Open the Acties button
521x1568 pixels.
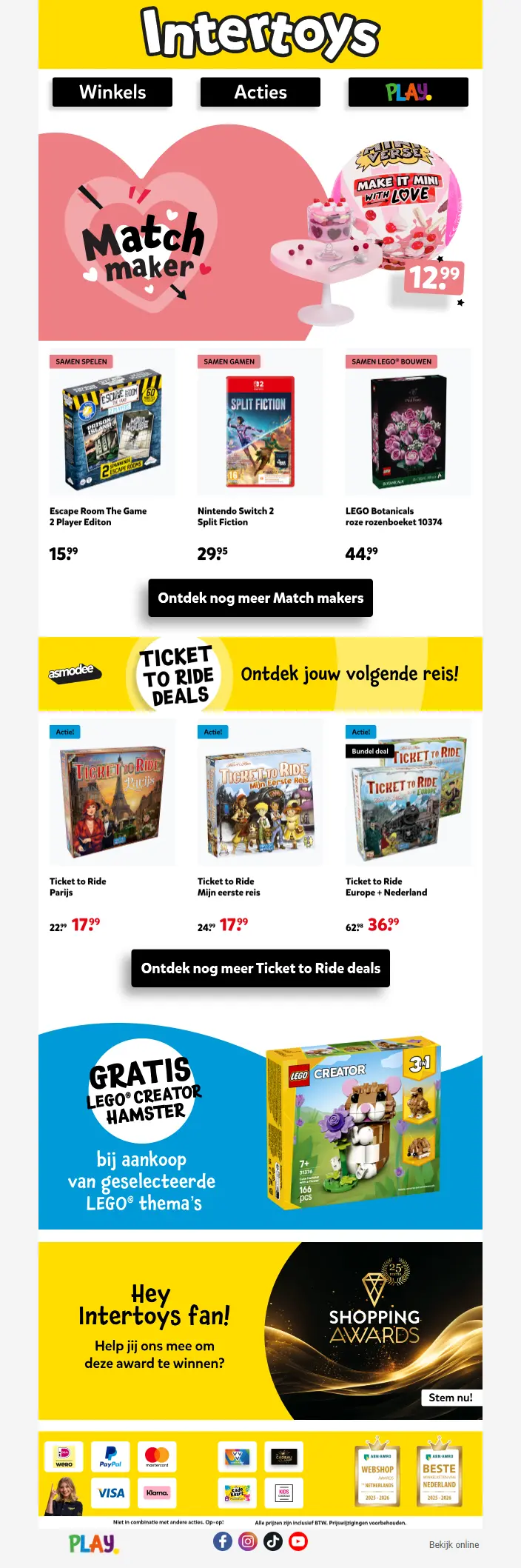pos(260,93)
